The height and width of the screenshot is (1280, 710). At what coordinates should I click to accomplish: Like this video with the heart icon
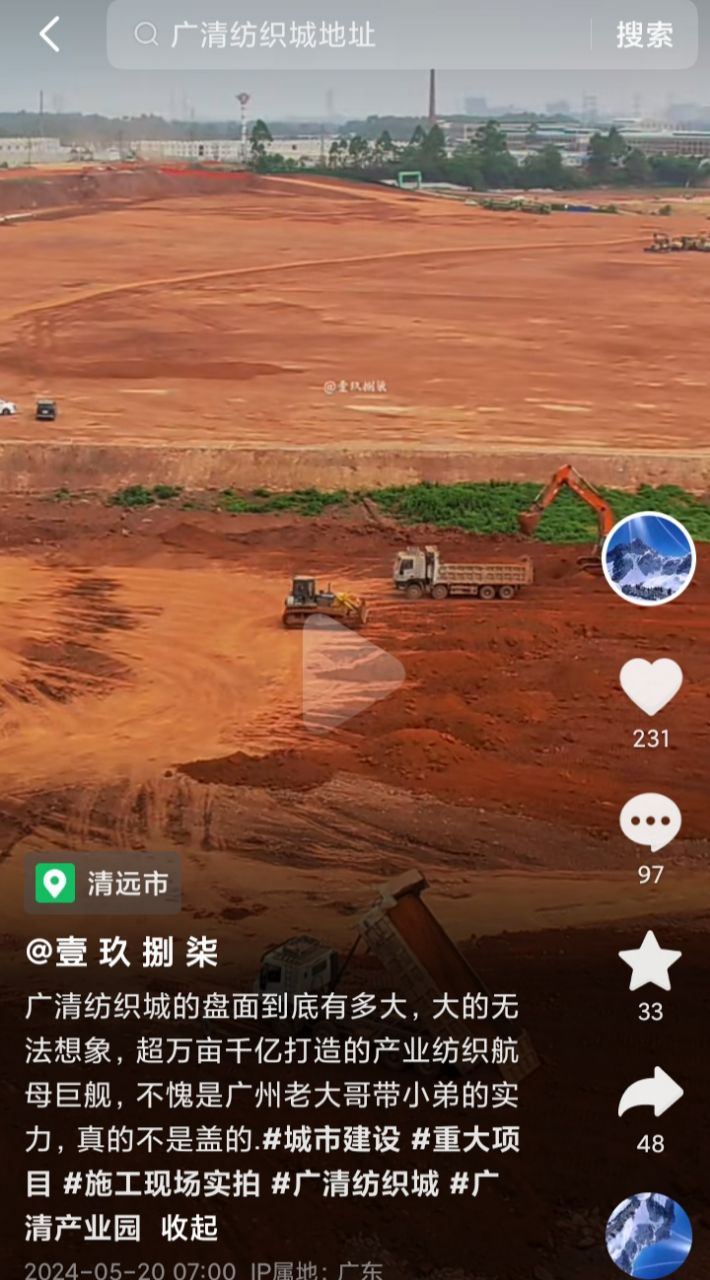(x=650, y=687)
